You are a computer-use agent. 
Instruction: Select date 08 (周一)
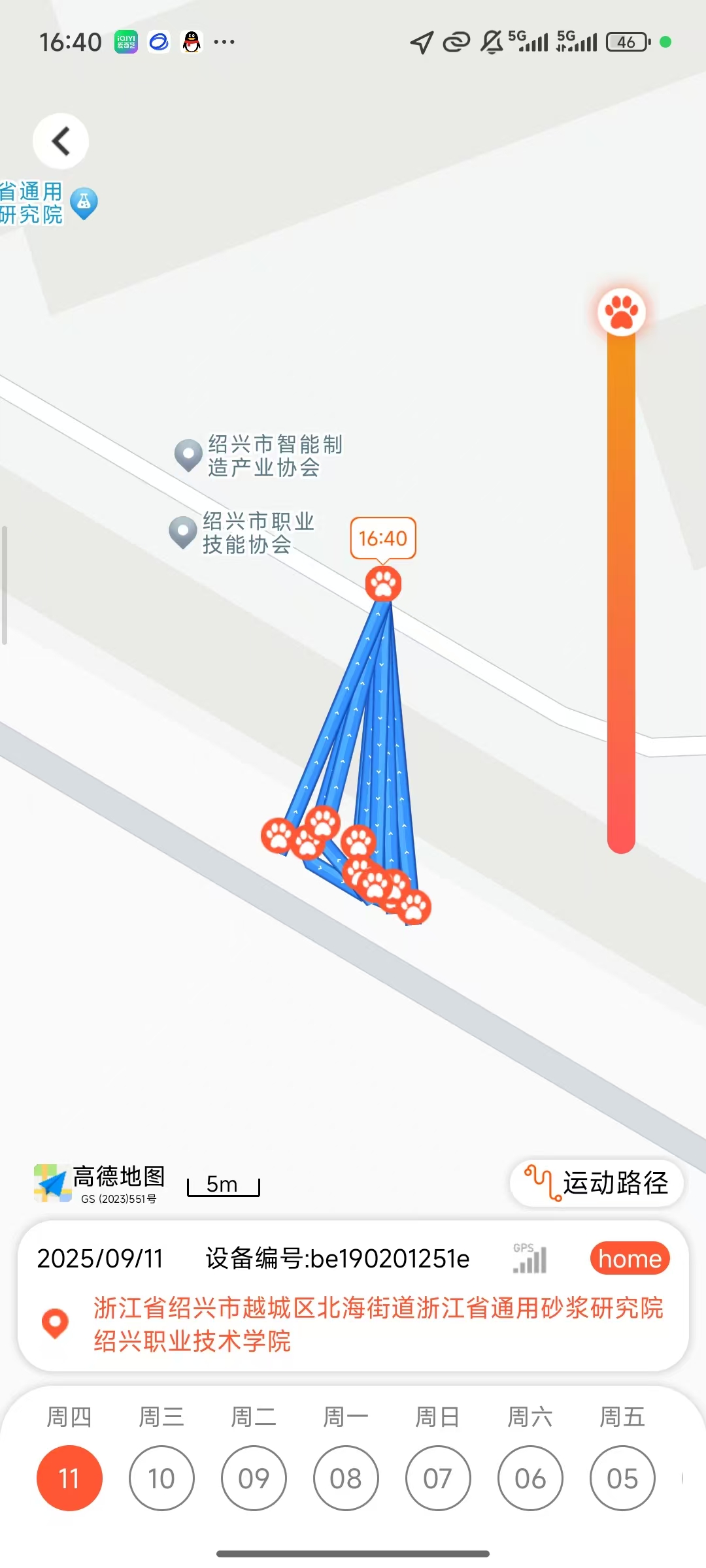pyautogui.click(x=346, y=1478)
